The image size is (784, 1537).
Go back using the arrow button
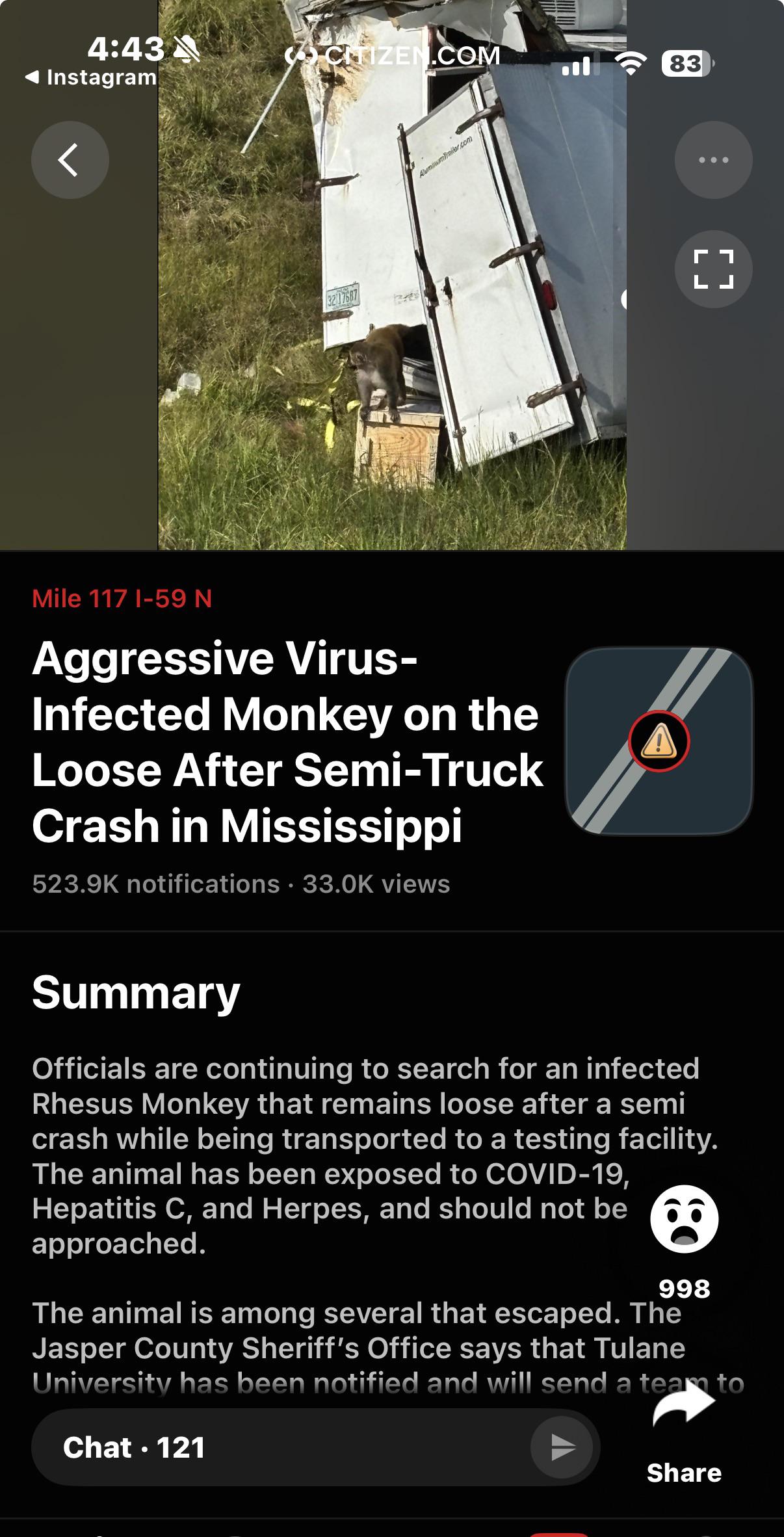pyautogui.click(x=70, y=160)
